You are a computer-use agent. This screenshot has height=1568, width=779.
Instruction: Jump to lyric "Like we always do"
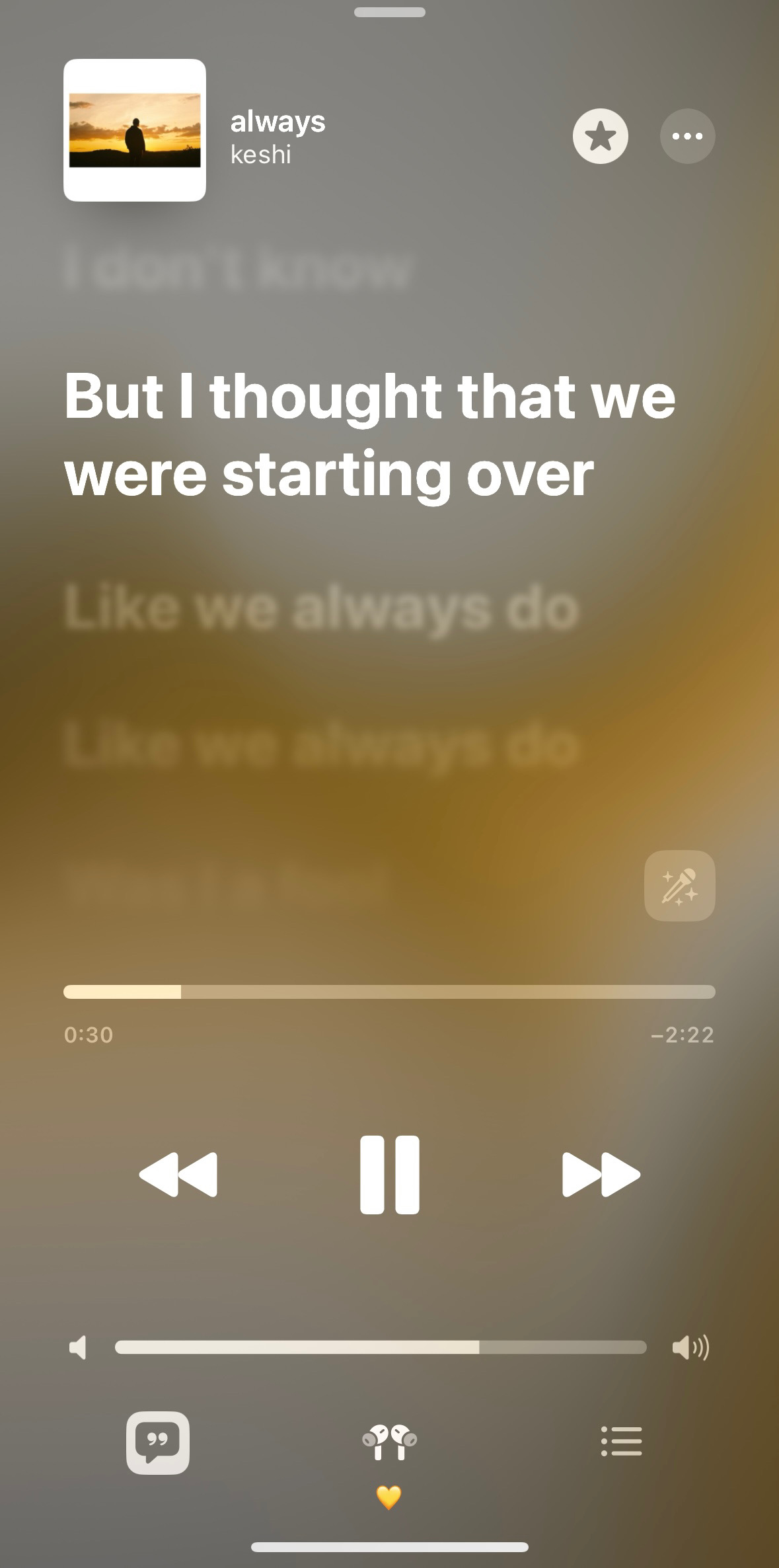322,609
